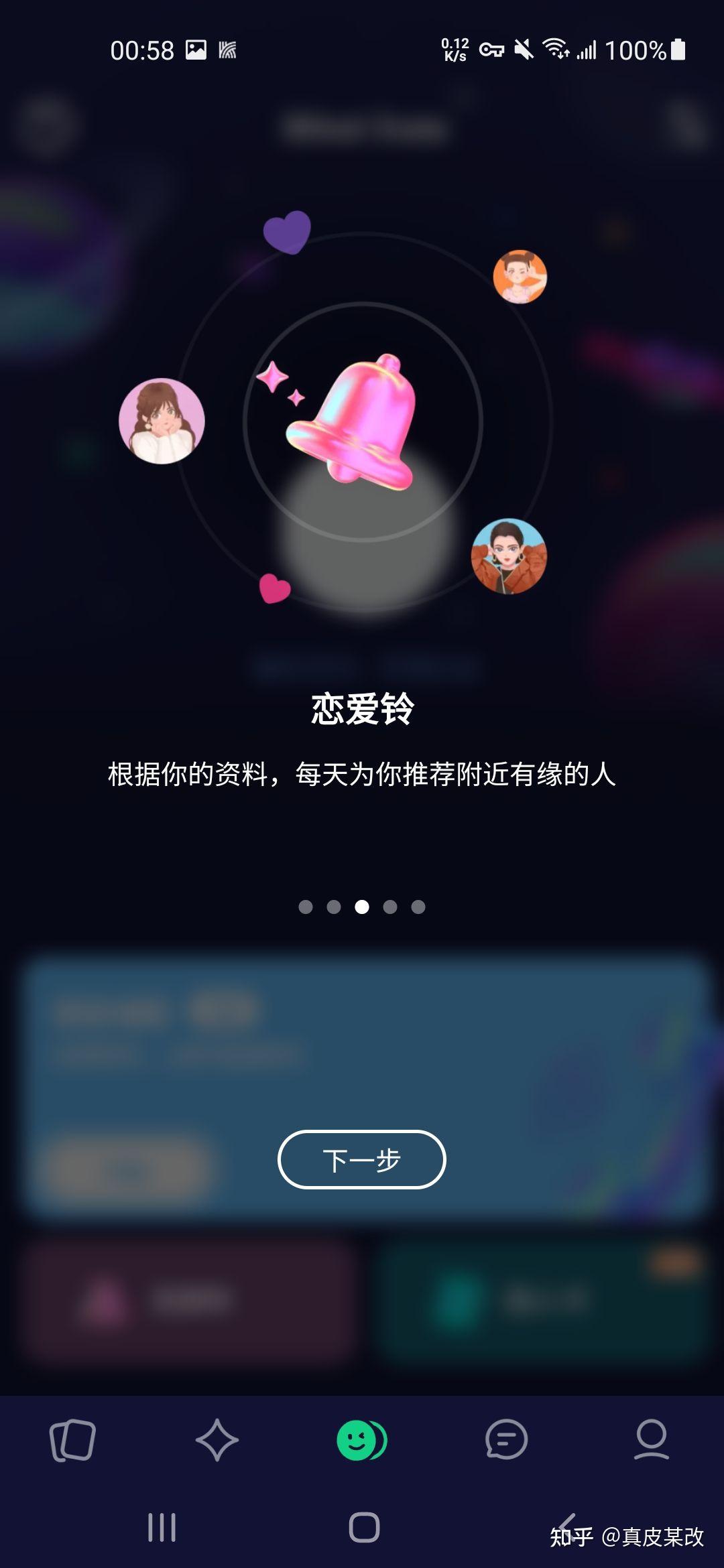The height and width of the screenshot is (1568, 724).
Task: Open recent apps from system navigation bar
Action: [x=162, y=1528]
